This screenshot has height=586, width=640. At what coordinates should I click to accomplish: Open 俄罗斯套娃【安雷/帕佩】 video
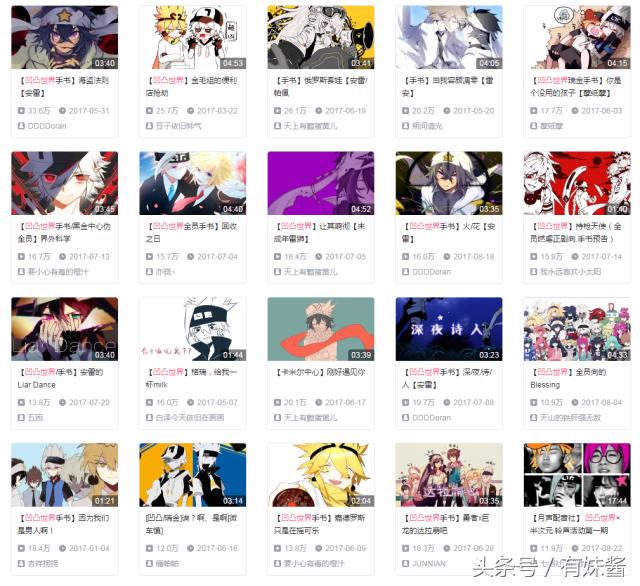320,37
